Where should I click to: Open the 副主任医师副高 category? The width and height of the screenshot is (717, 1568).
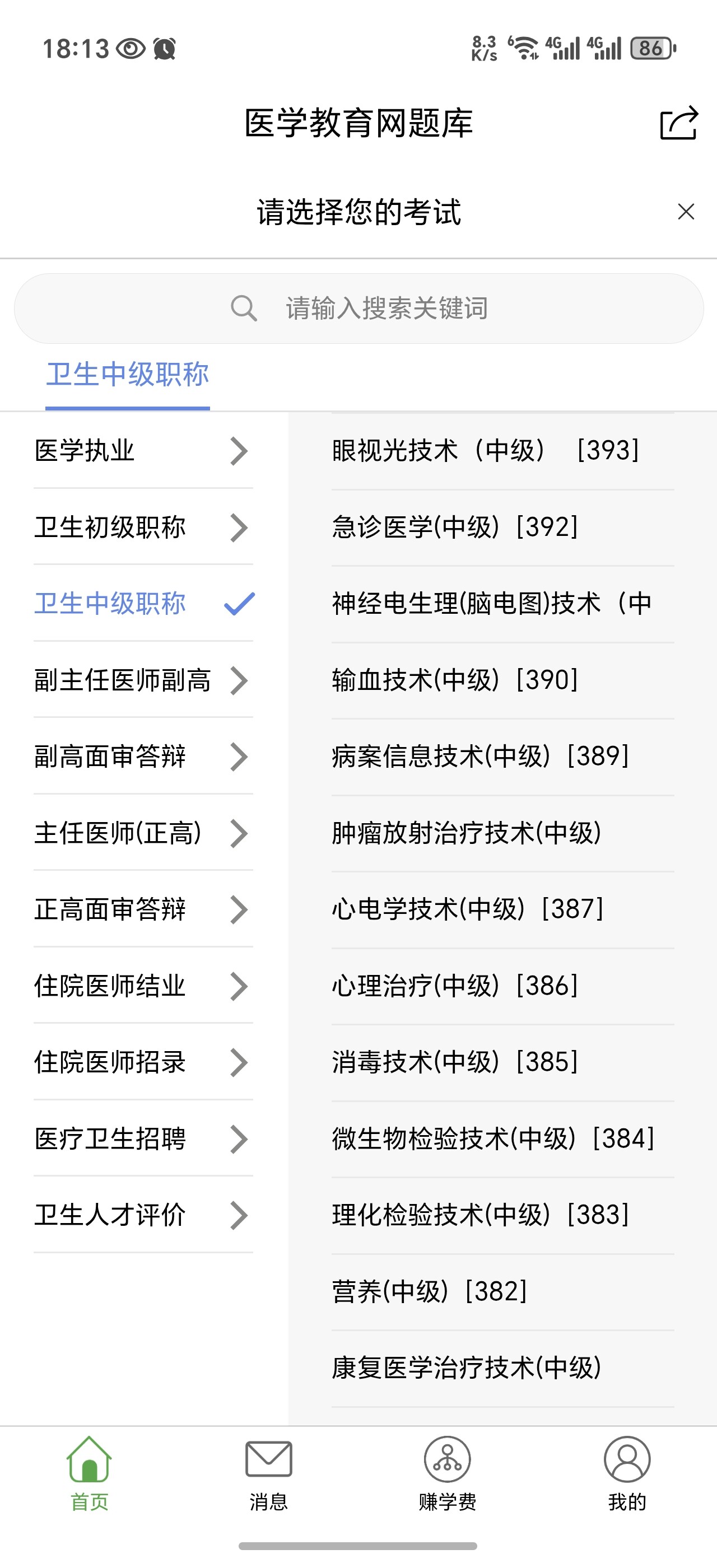click(143, 680)
